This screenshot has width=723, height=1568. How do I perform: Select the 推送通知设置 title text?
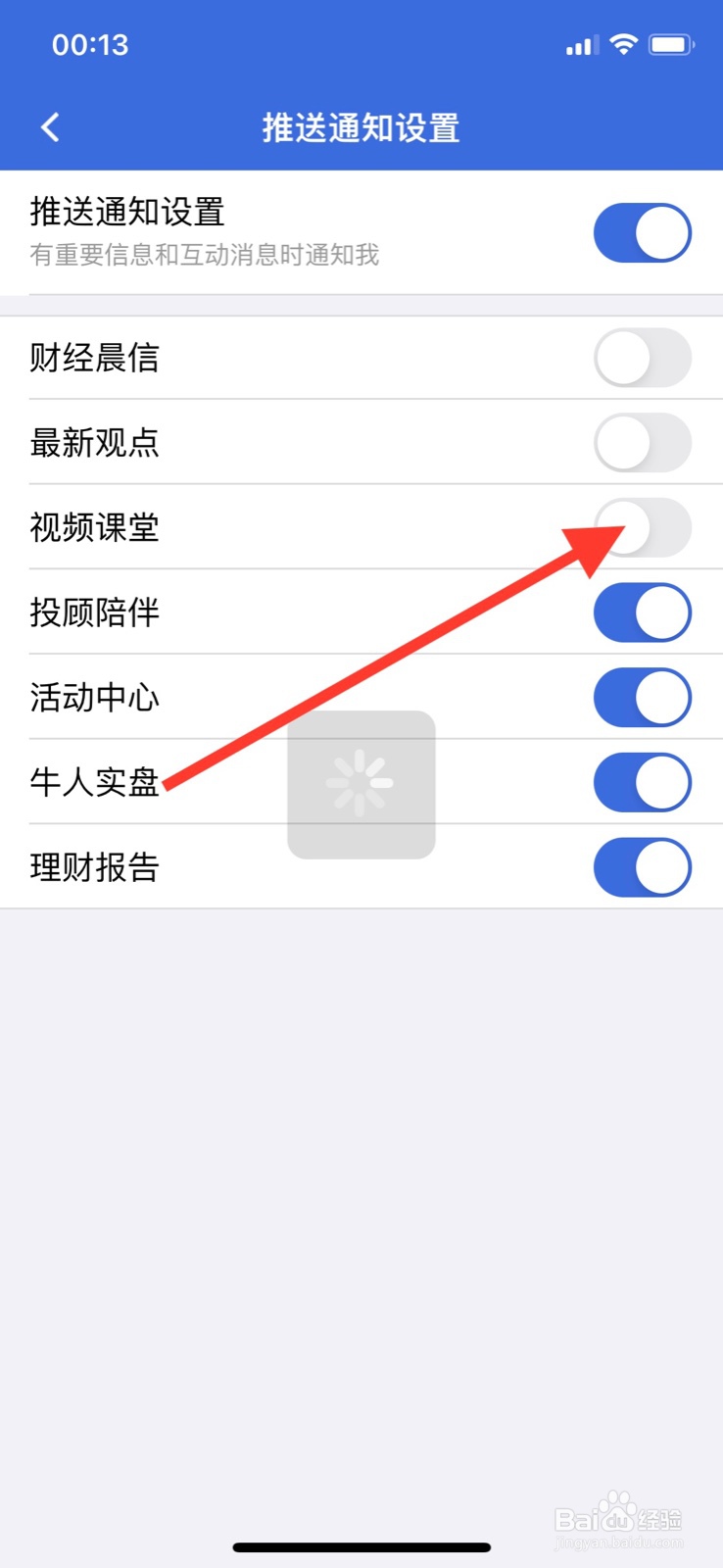click(x=361, y=127)
